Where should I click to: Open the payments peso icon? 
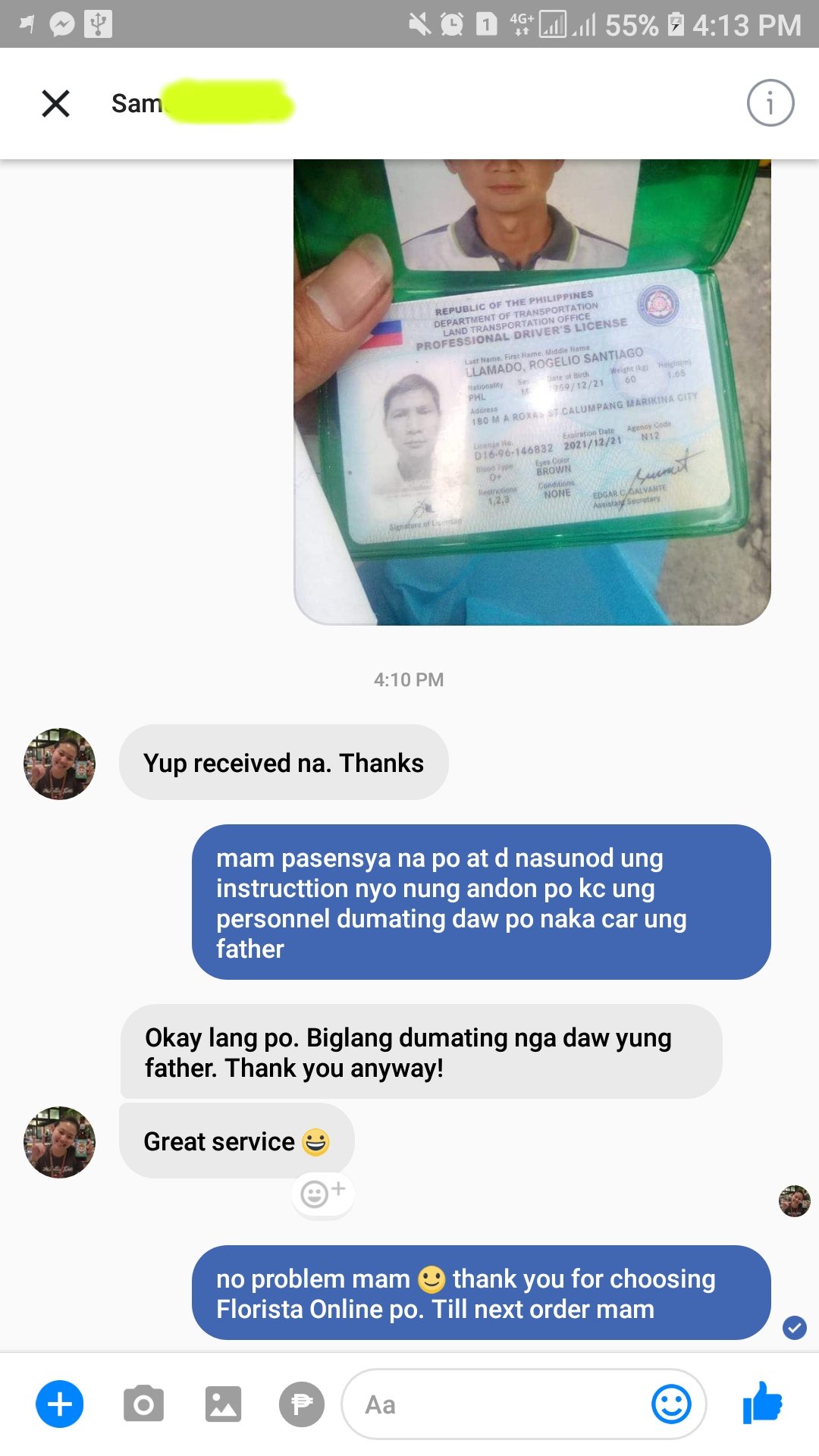[x=301, y=1404]
